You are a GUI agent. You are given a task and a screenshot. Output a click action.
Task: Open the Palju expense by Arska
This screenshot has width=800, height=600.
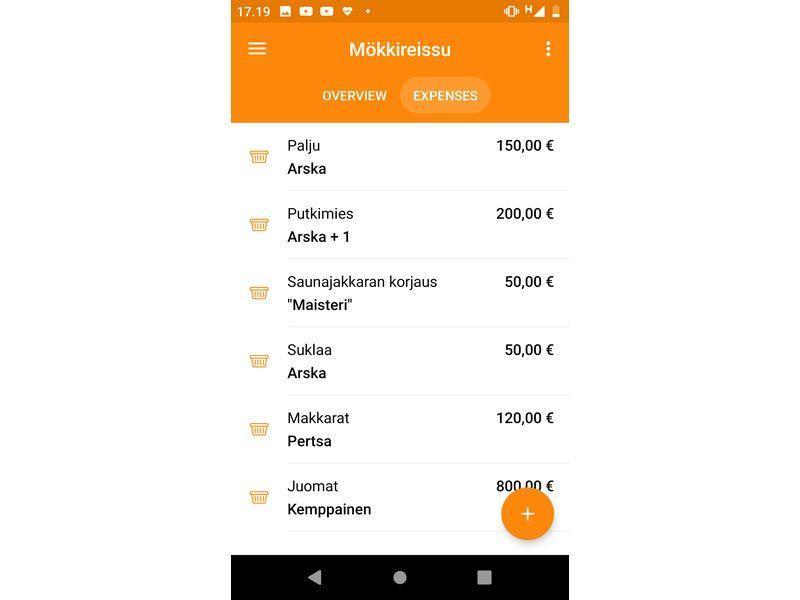[x=400, y=157]
